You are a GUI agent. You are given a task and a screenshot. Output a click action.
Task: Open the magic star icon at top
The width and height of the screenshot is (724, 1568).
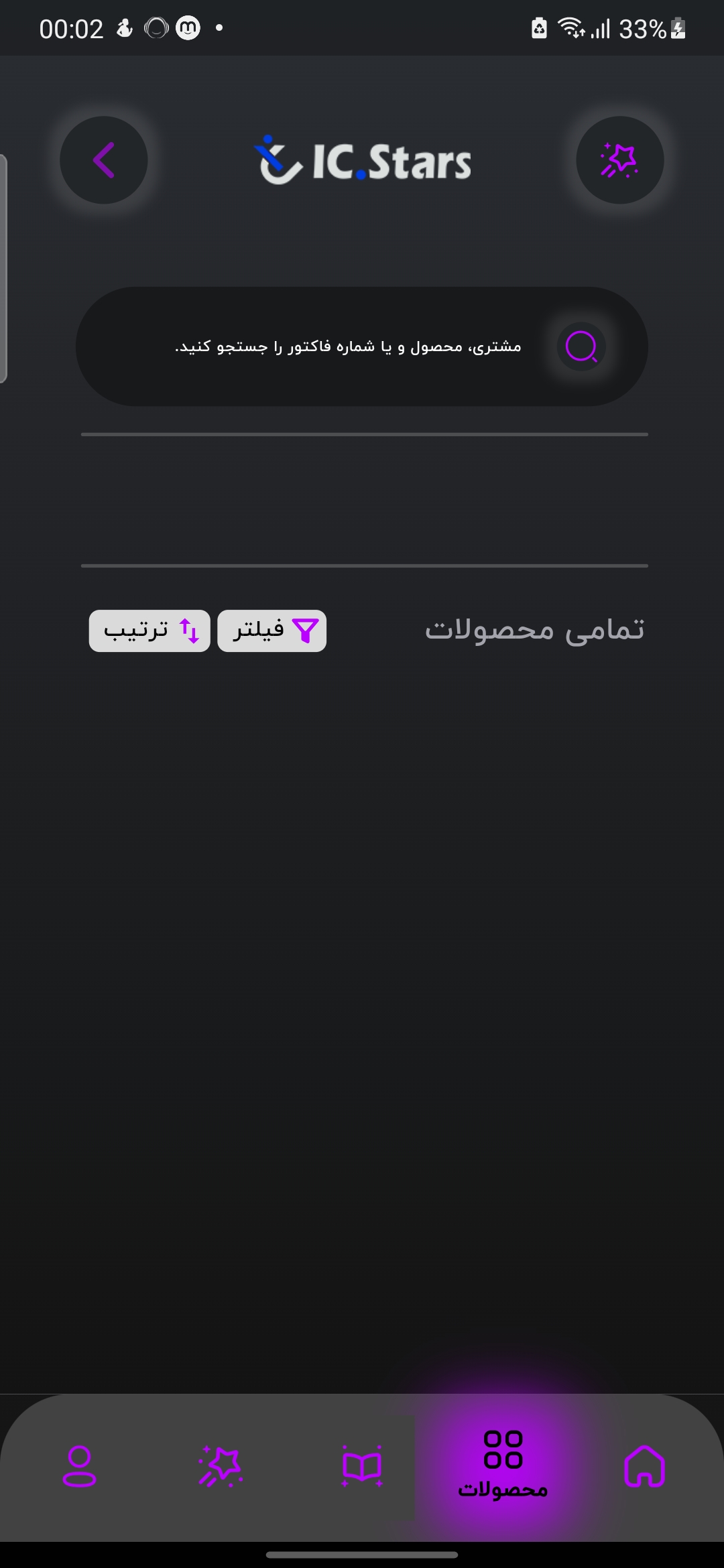[619, 160]
